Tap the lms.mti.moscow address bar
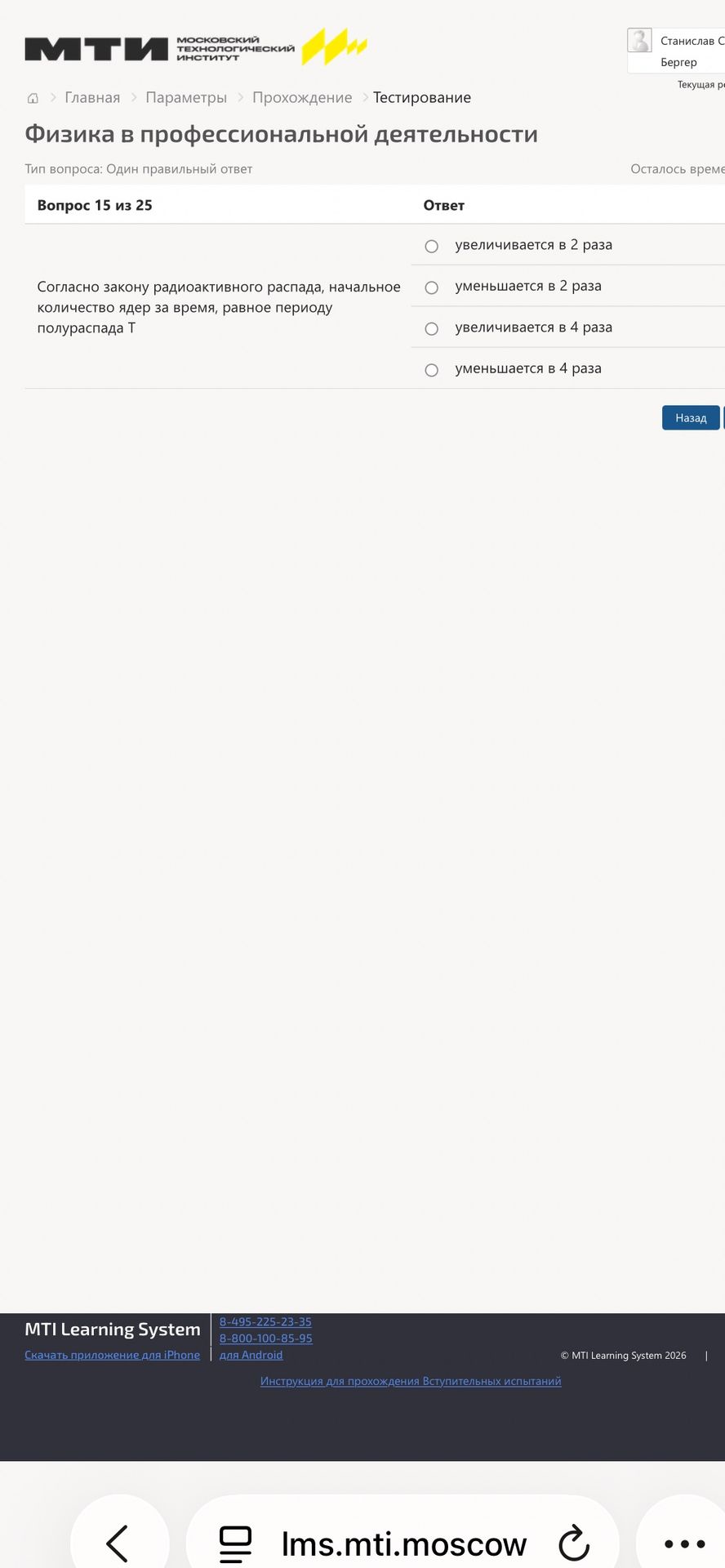 click(x=403, y=1543)
